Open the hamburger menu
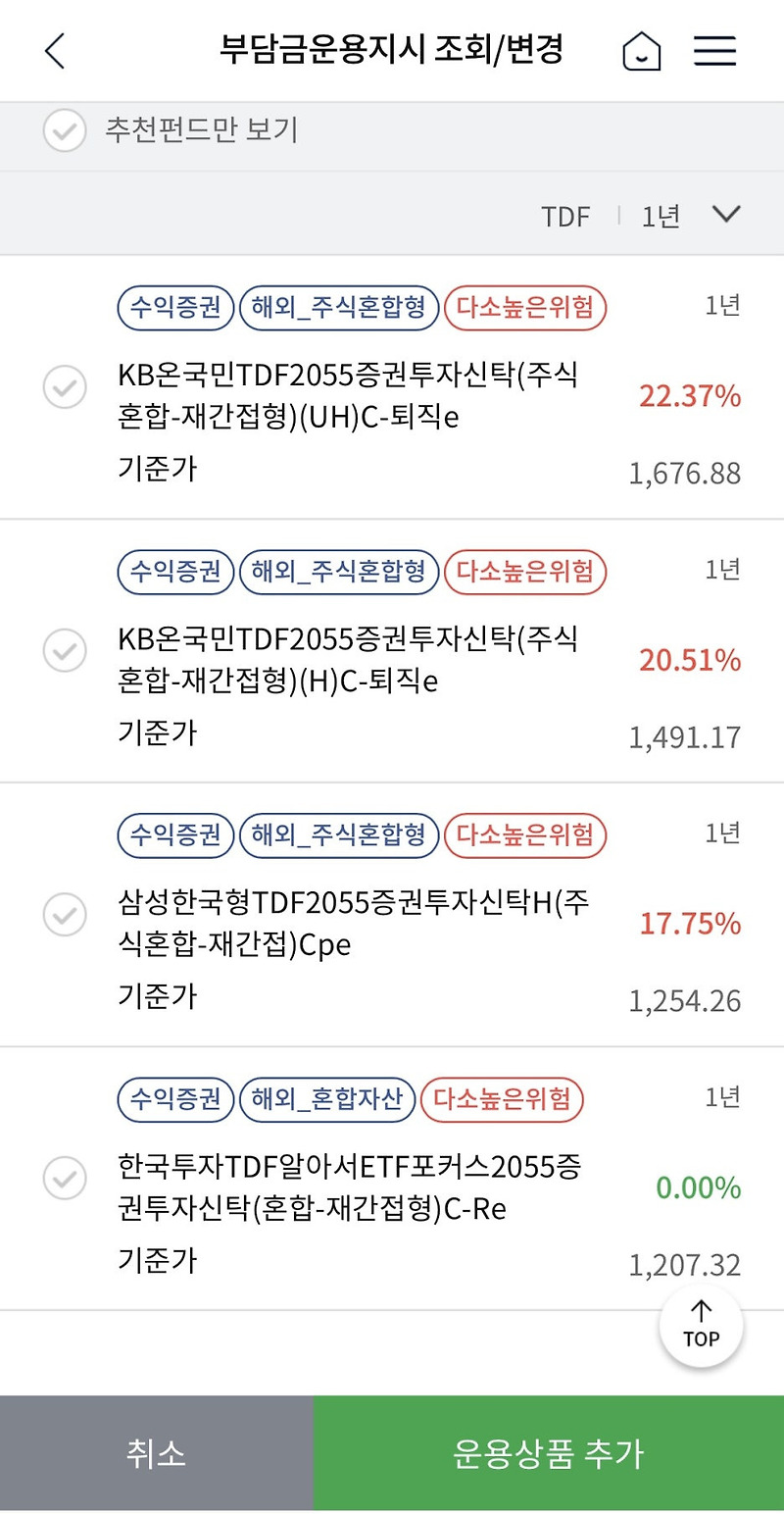784x1514 pixels. pyautogui.click(x=714, y=50)
